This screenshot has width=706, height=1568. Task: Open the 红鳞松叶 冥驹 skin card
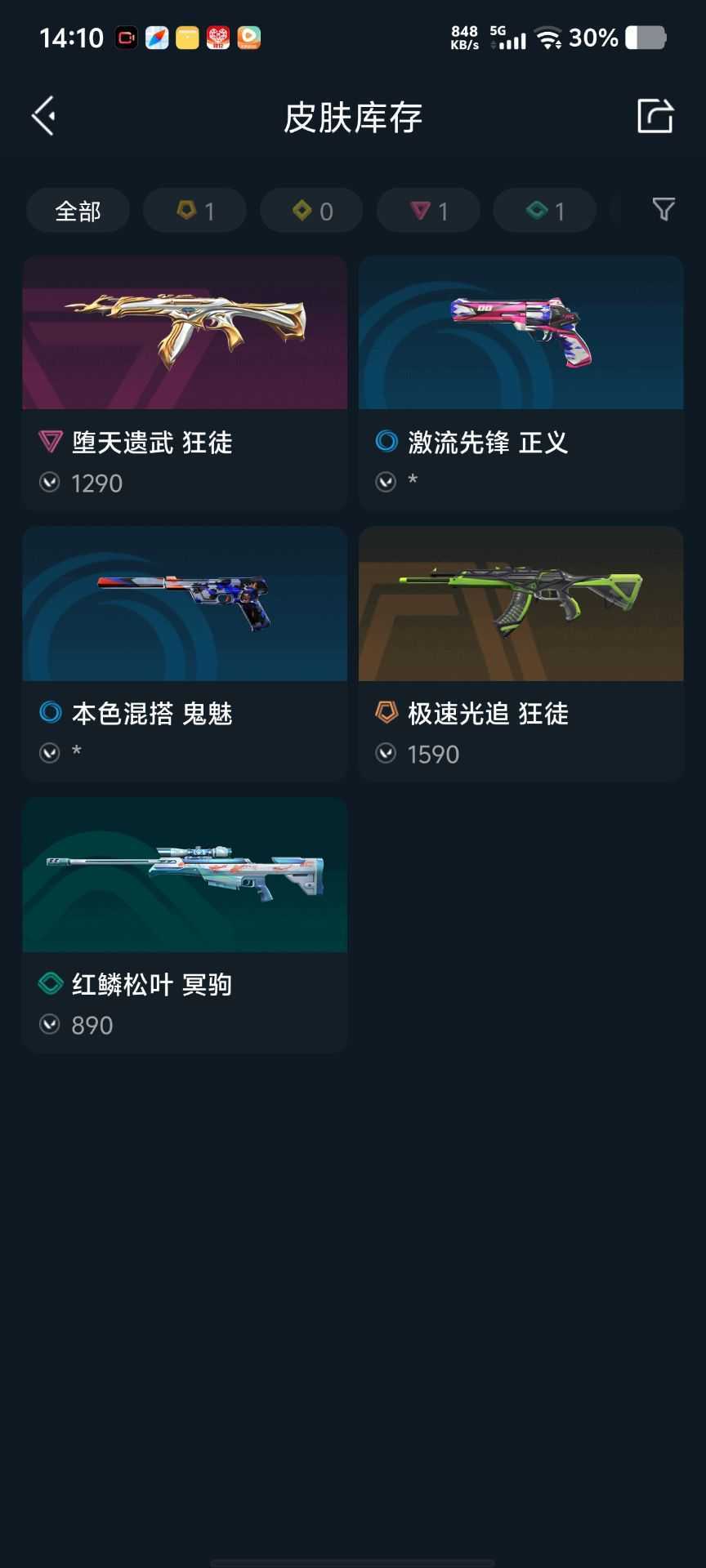pos(185,924)
